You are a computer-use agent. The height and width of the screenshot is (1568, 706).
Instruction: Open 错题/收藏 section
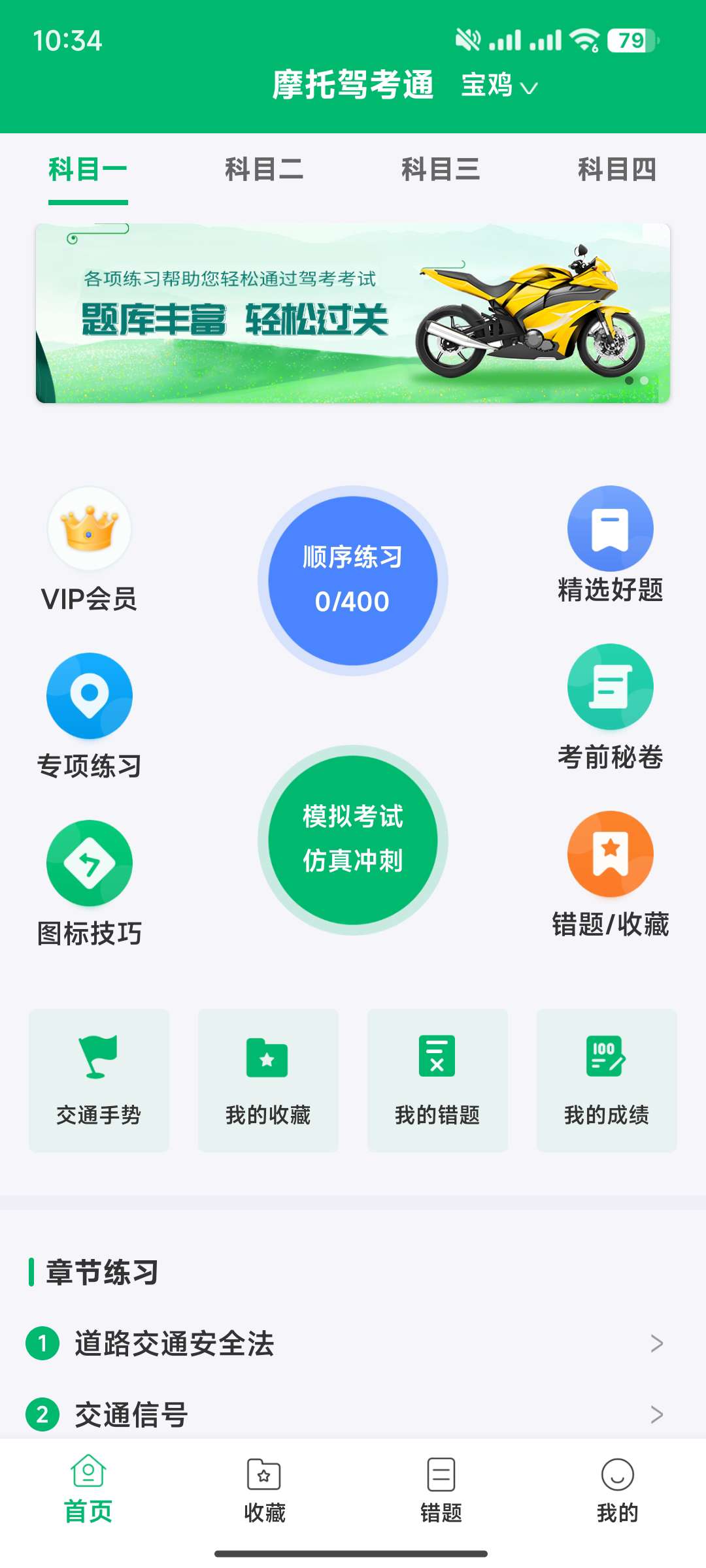coord(610,874)
